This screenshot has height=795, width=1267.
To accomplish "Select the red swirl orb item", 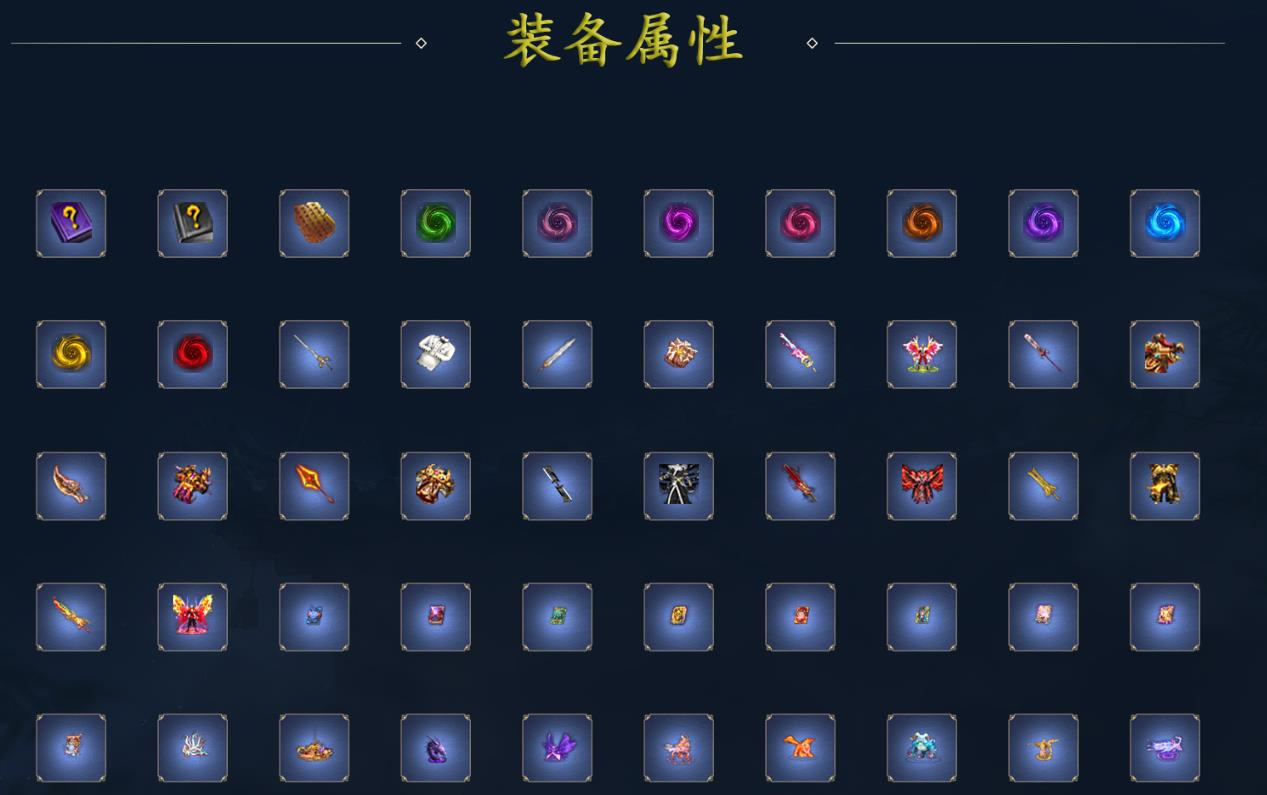I will pos(192,354).
